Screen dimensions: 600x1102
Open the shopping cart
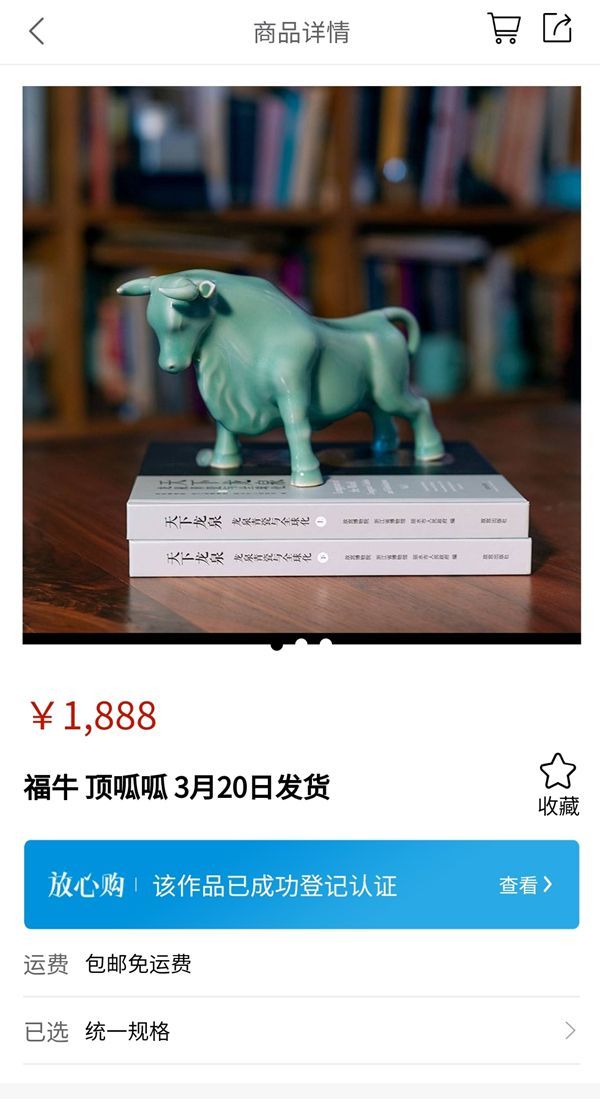(x=503, y=29)
